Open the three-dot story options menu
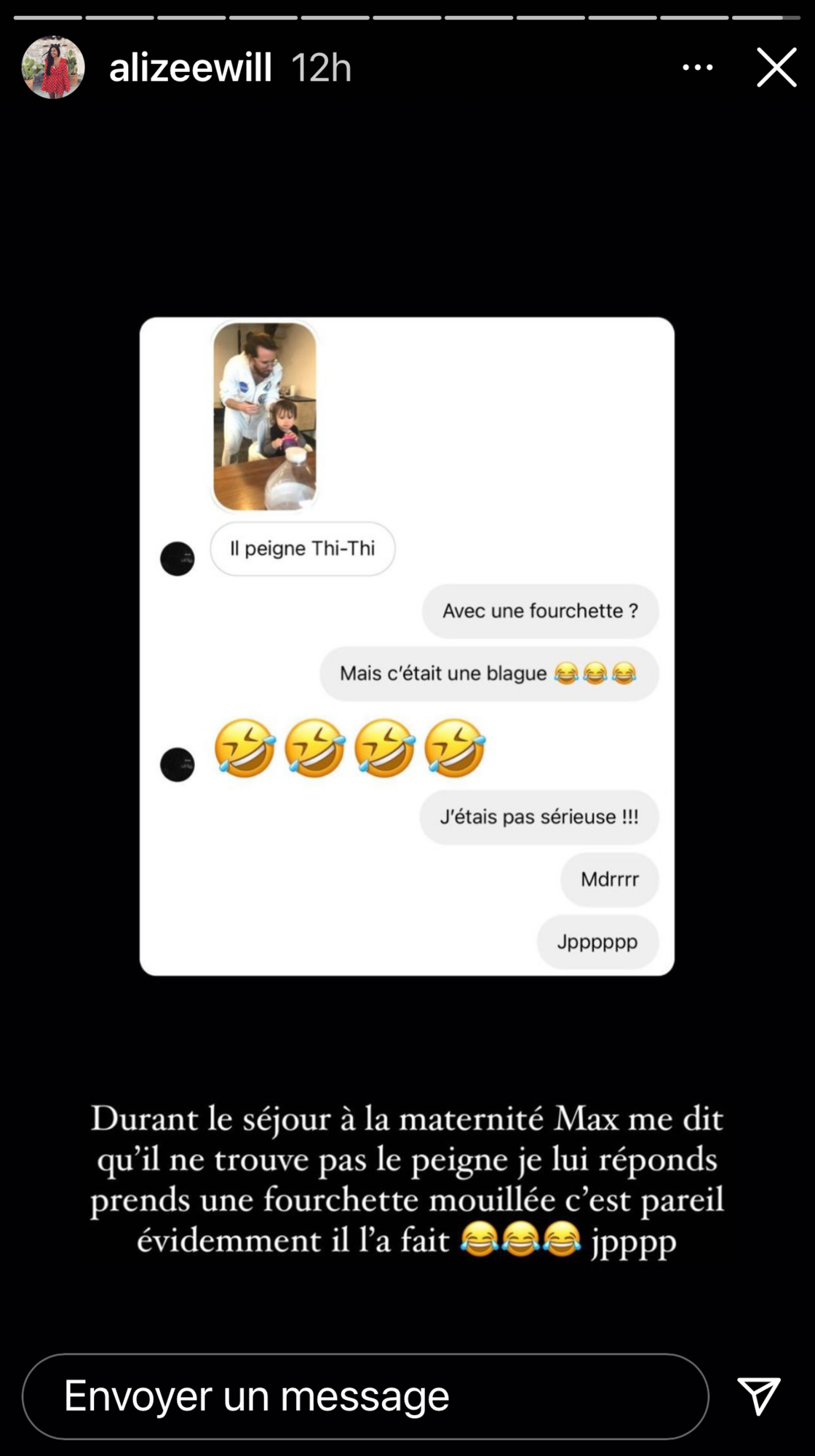Screen dimensions: 815x1456 697,67
